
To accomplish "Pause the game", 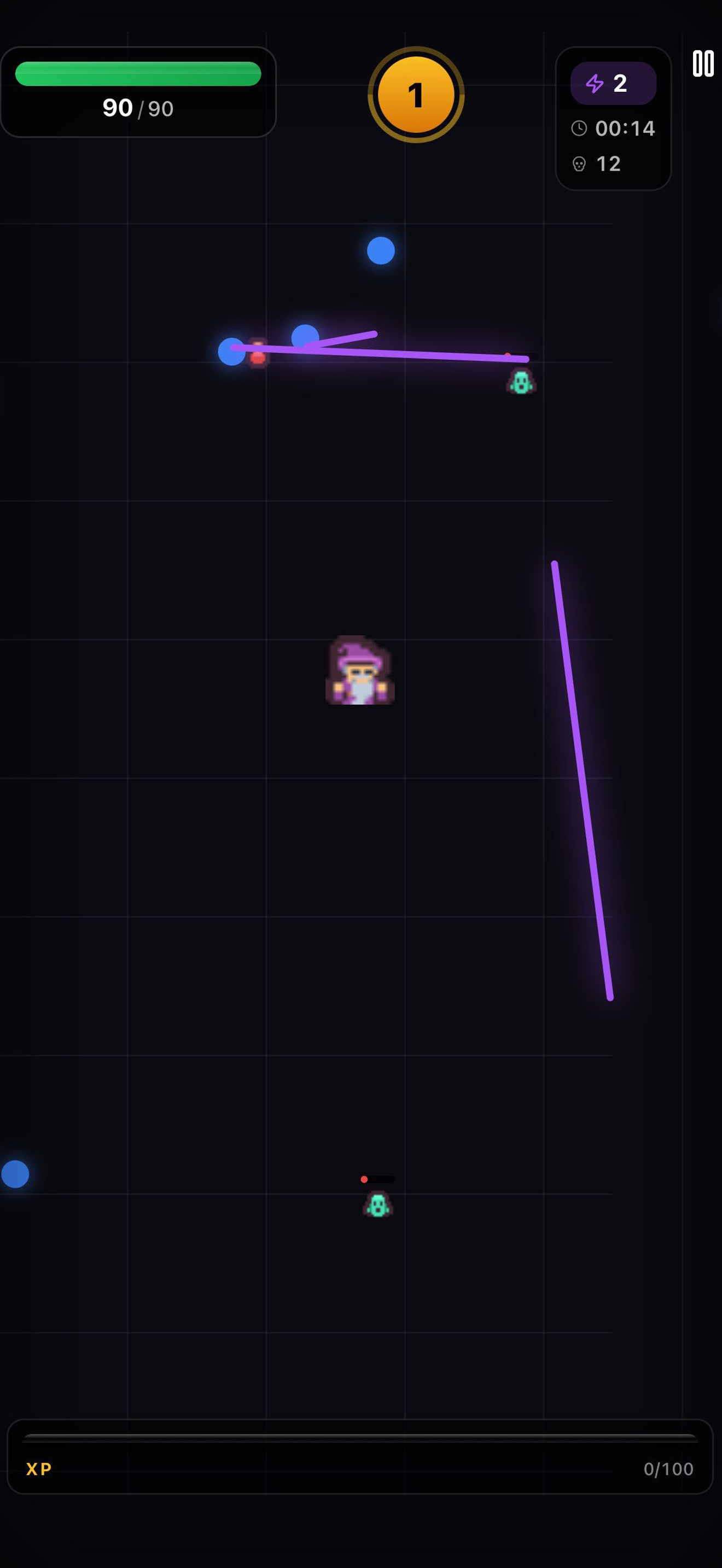I will coord(702,64).
